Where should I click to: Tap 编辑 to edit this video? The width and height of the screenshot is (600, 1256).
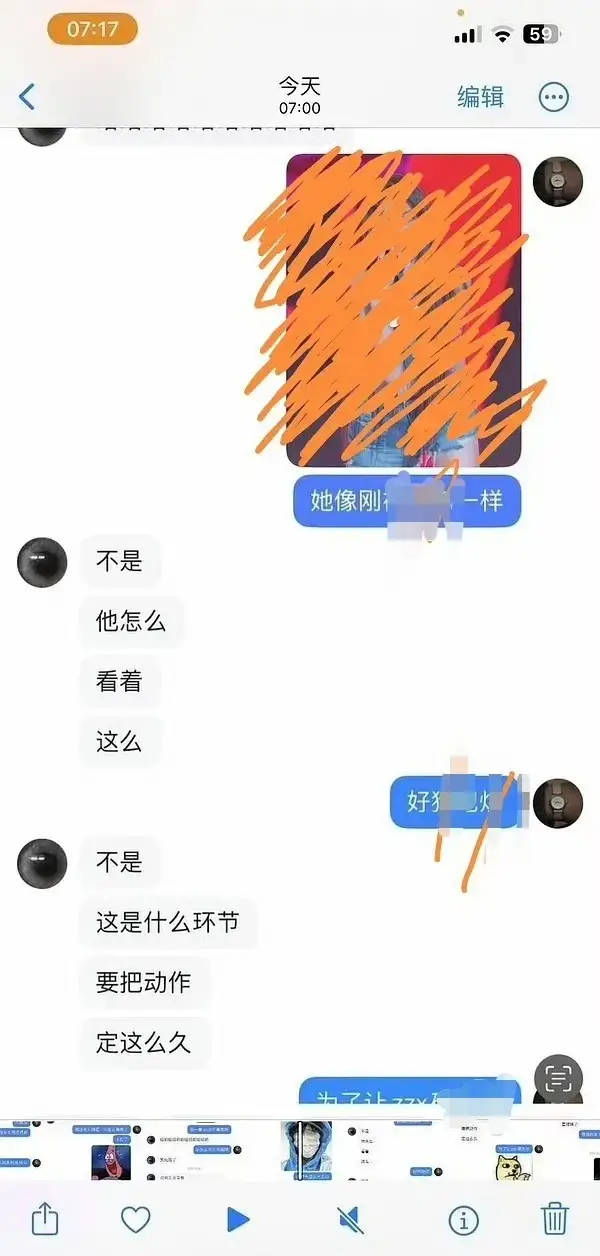point(480,97)
